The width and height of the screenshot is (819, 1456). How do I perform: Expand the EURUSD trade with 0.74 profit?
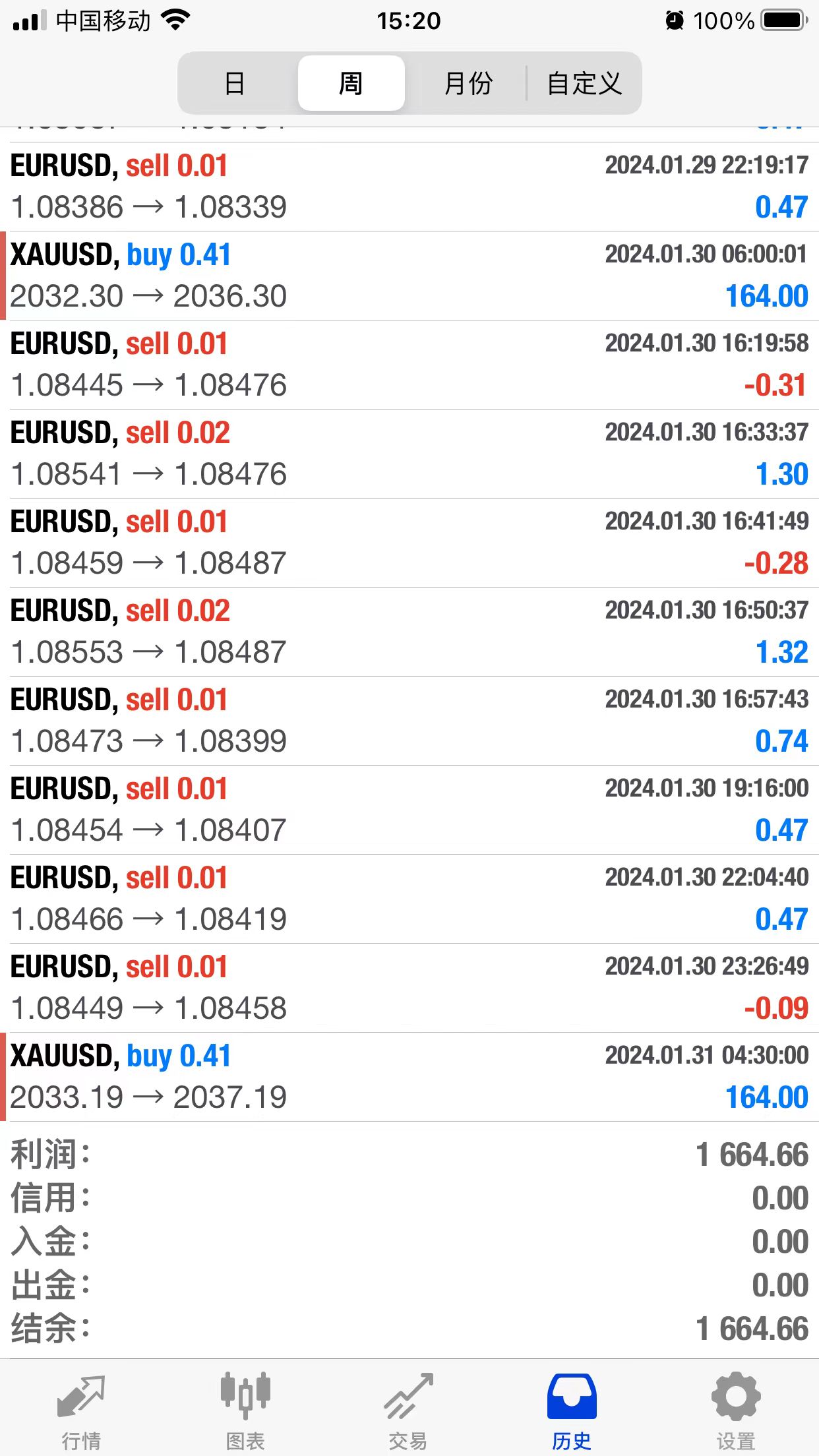[x=409, y=721]
